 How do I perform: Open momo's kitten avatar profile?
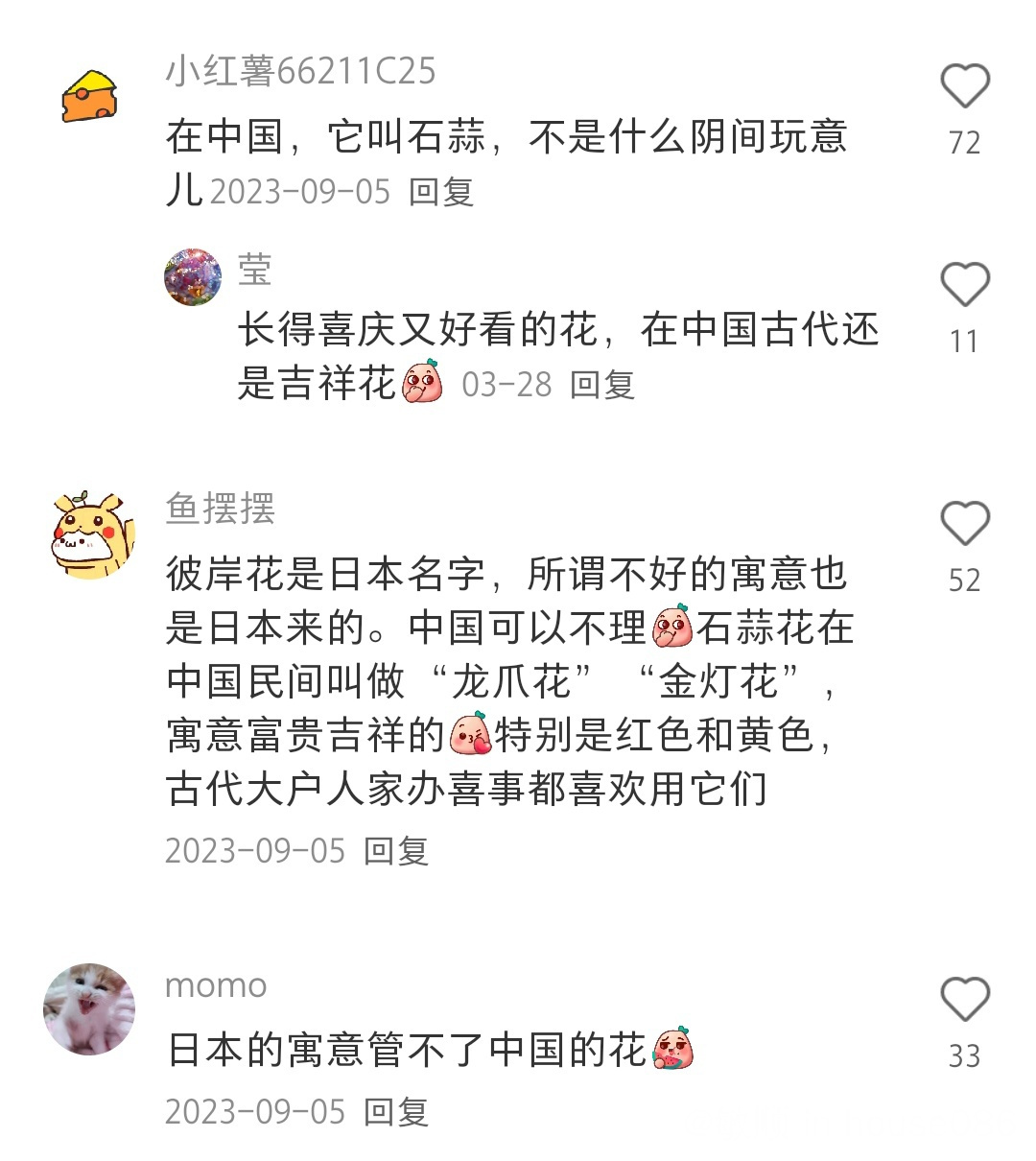pos(89,1009)
